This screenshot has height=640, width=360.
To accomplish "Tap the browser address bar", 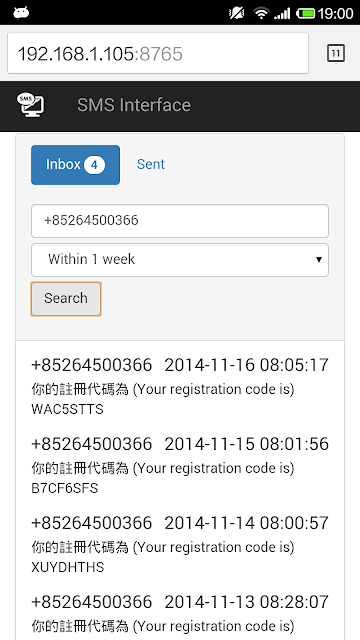I will (x=158, y=53).
